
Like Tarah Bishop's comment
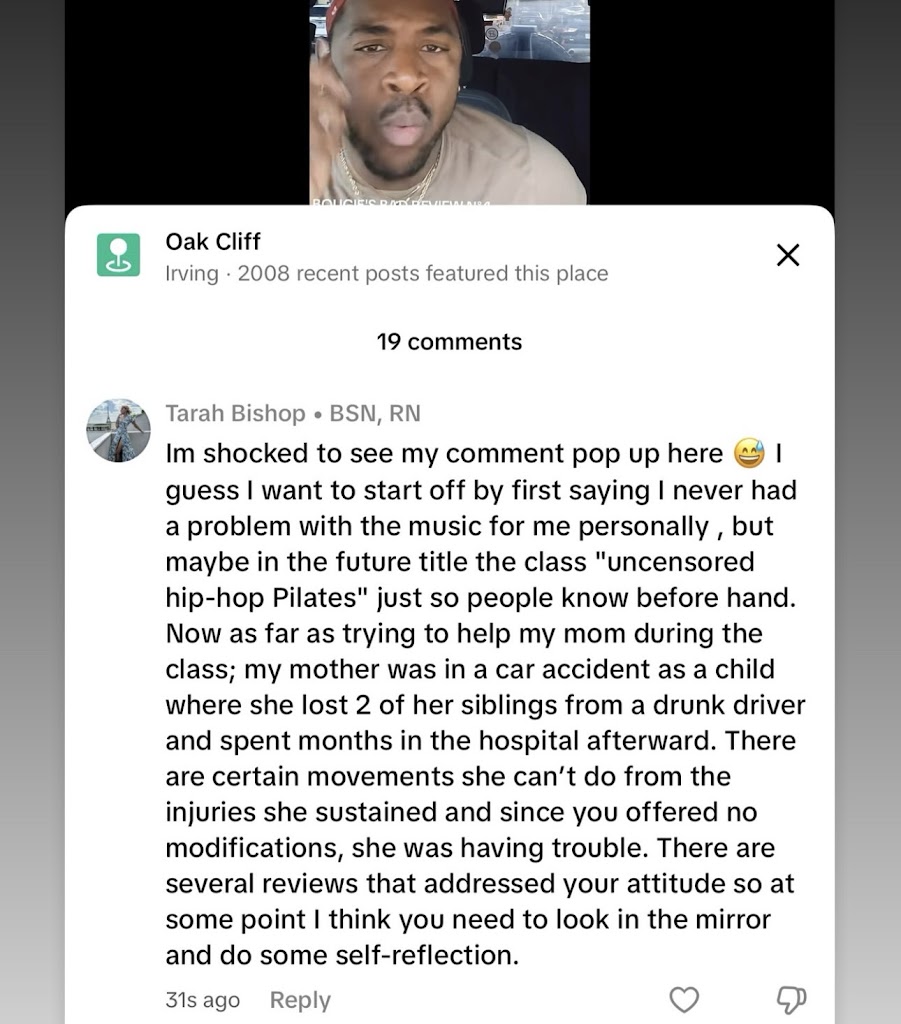[684, 999]
